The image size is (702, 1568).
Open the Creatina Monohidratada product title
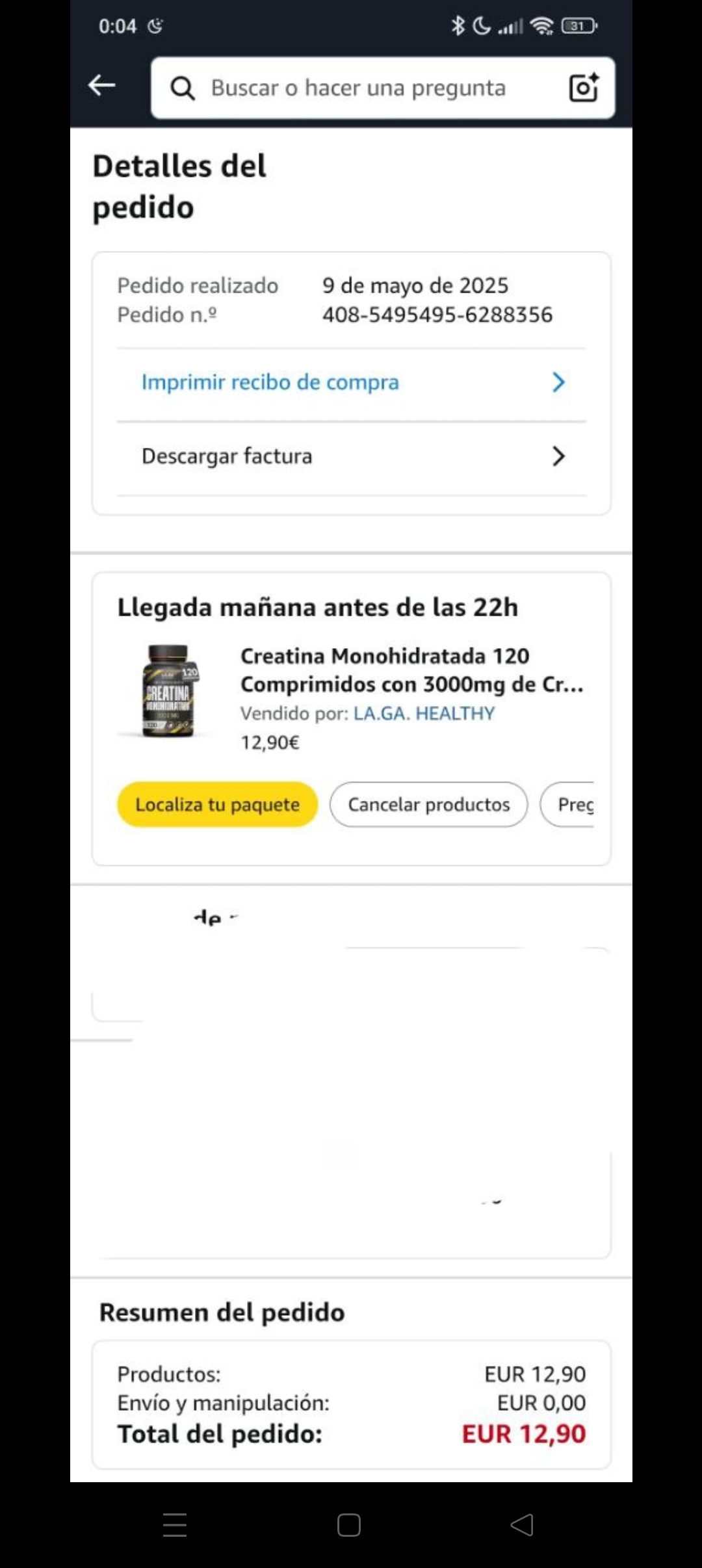click(x=411, y=670)
